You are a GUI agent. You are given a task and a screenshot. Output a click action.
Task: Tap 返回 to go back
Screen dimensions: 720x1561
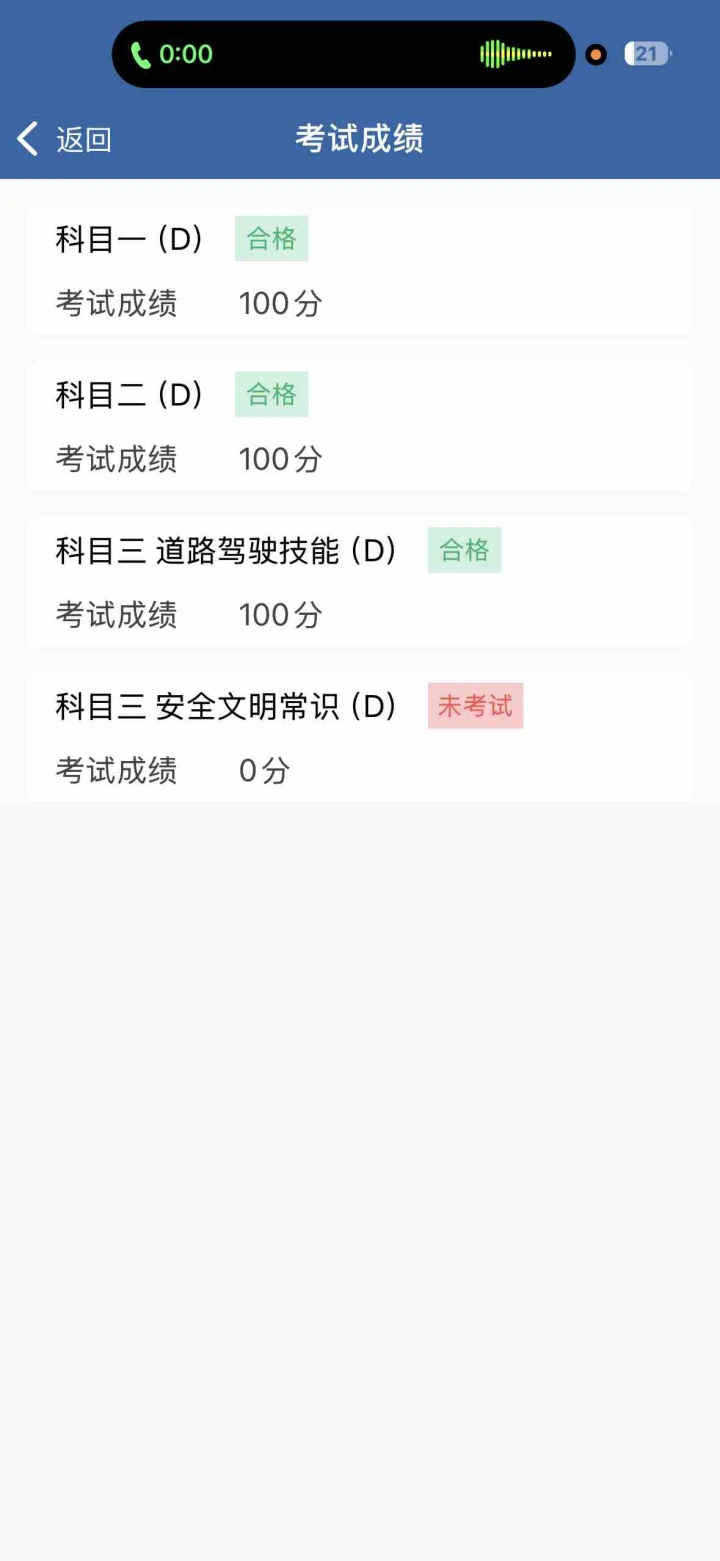pos(65,139)
